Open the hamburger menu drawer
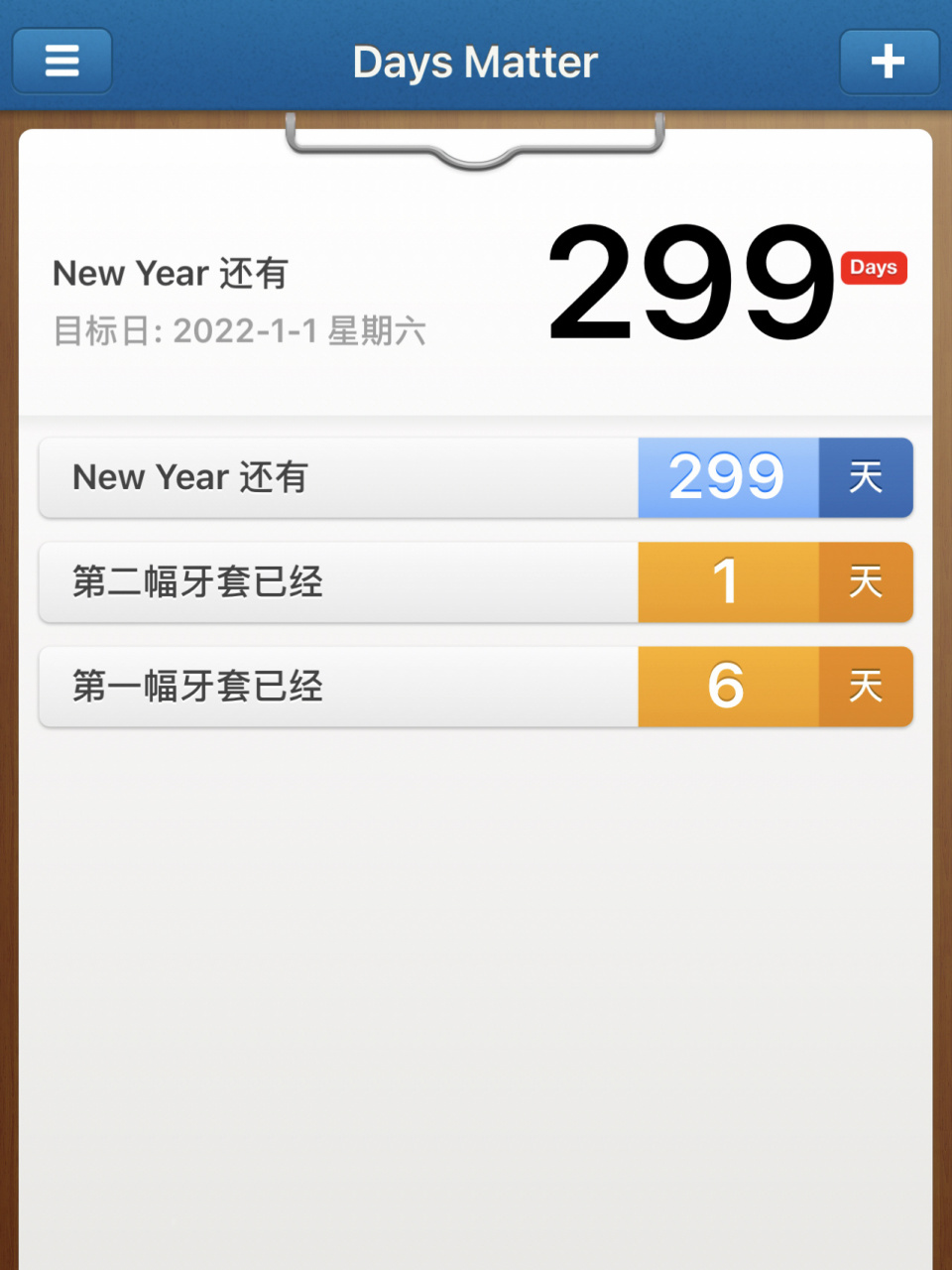The image size is (952, 1270). (61, 62)
